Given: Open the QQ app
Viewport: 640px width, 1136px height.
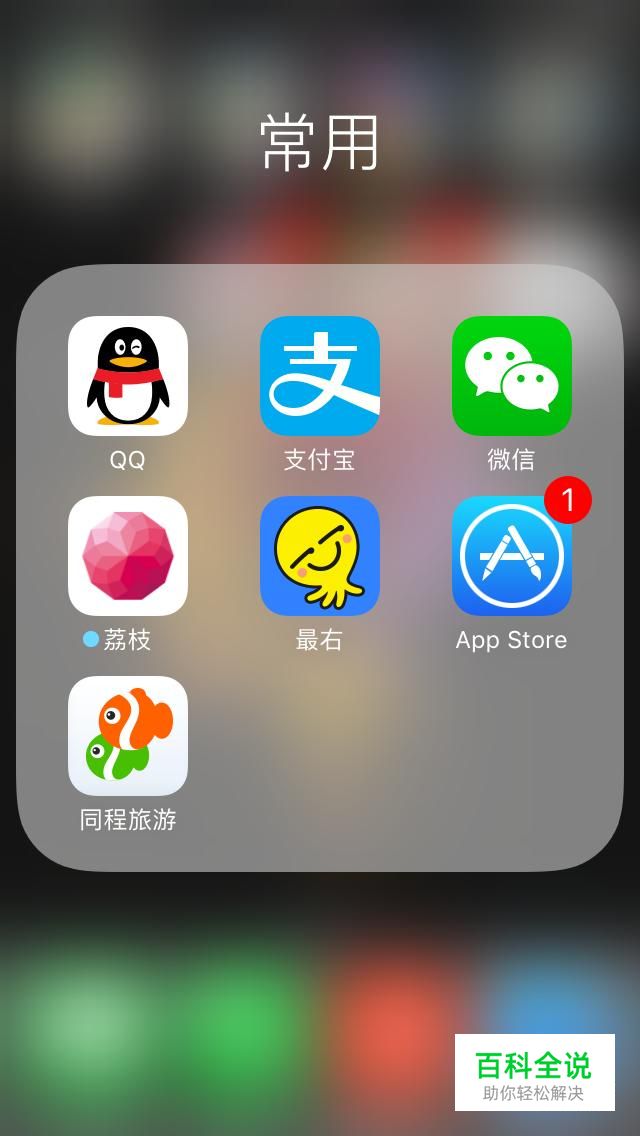Looking at the screenshot, I should [x=128, y=376].
